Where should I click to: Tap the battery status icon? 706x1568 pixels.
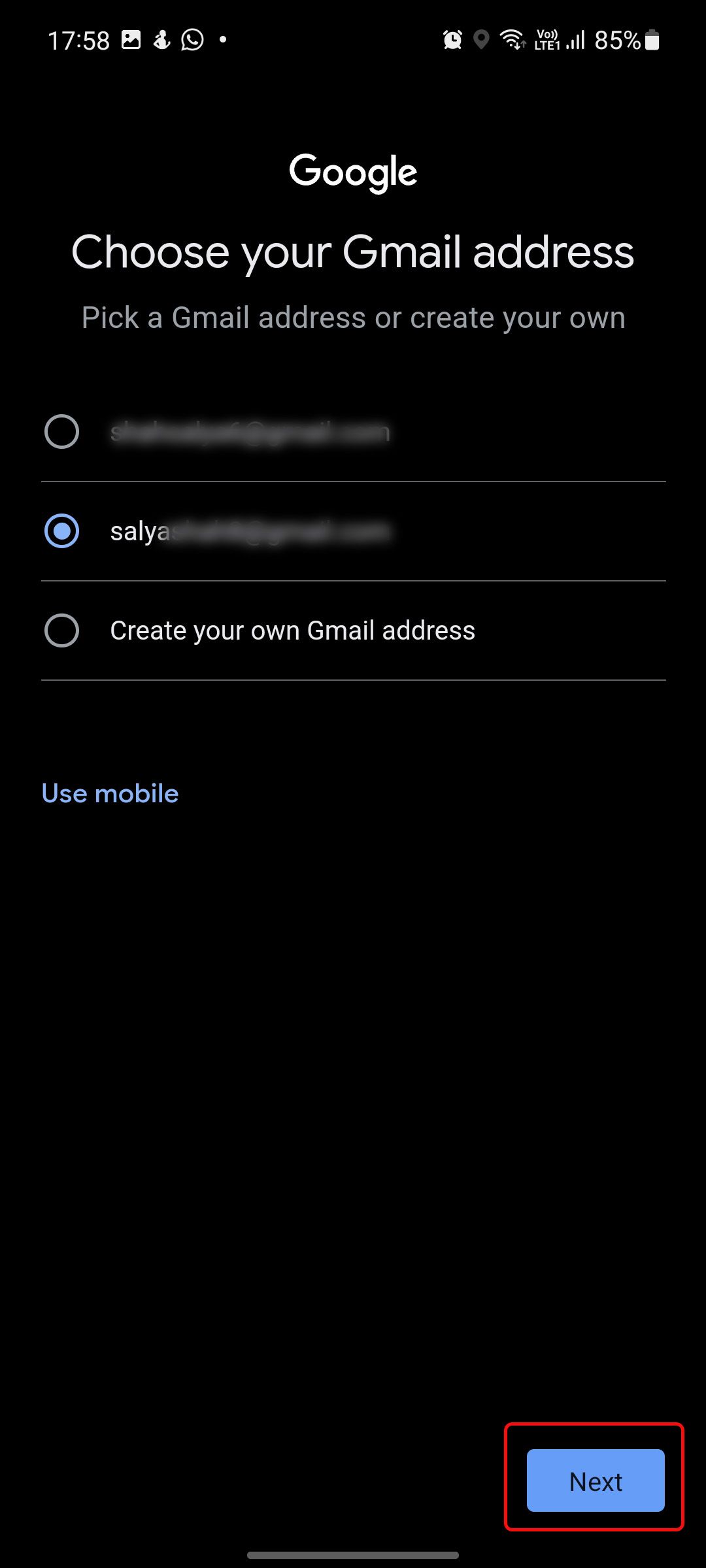[652, 39]
